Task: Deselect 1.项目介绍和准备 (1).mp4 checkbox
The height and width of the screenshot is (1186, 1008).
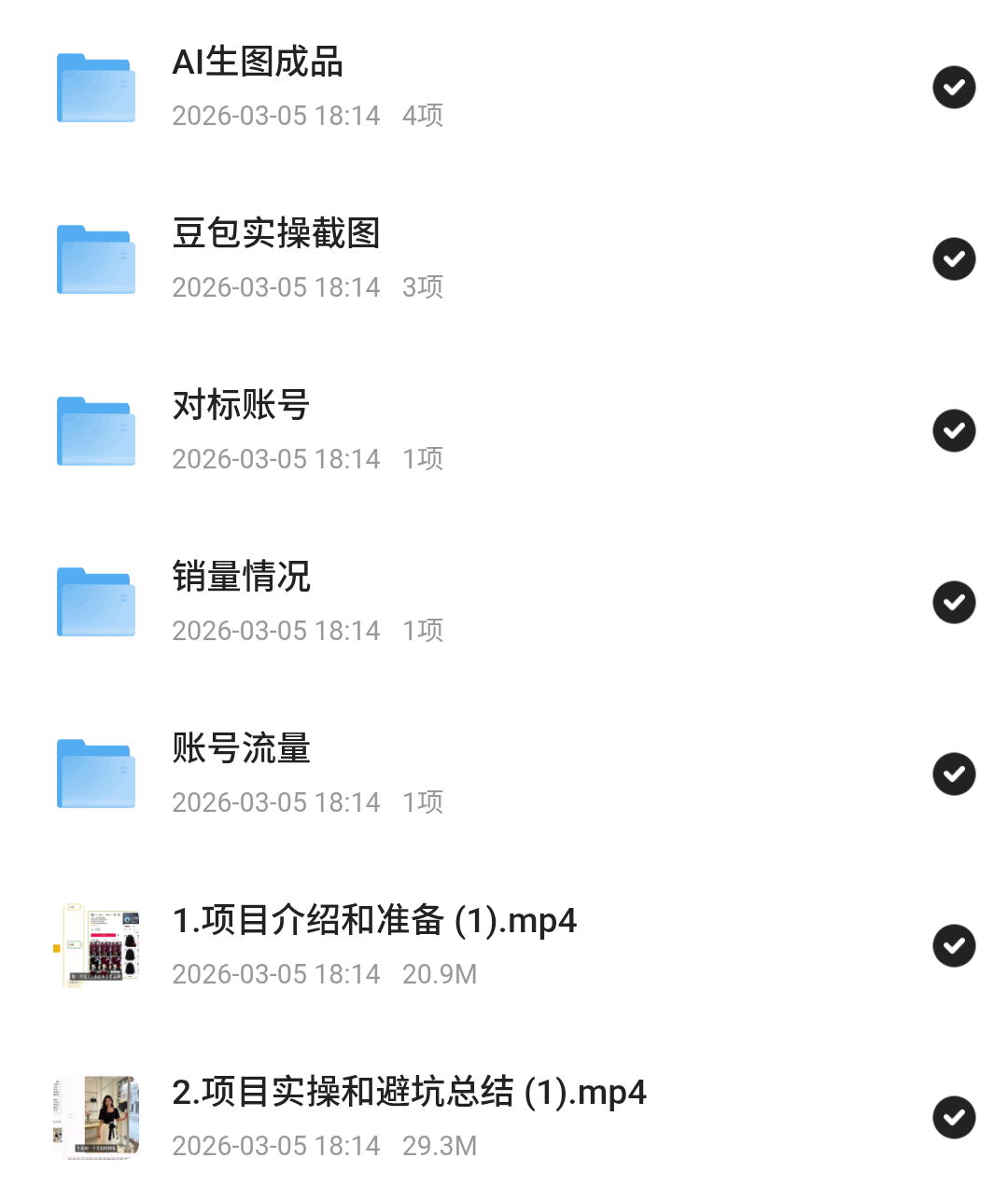Action: pyautogui.click(x=954, y=946)
